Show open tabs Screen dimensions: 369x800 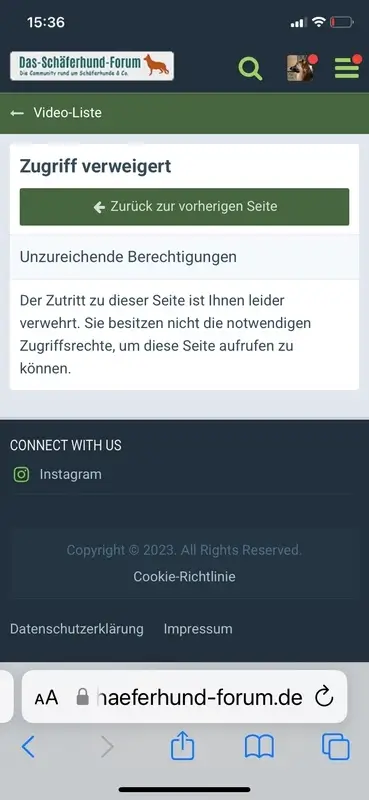(336, 747)
